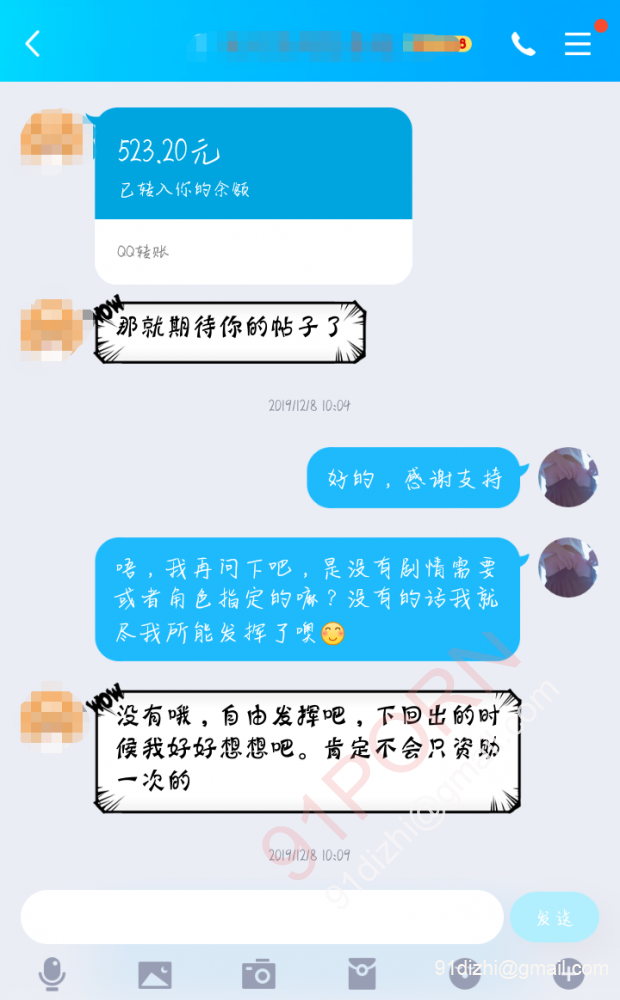
Task: Start a voice call with this contact
Action: coord(523,43)
